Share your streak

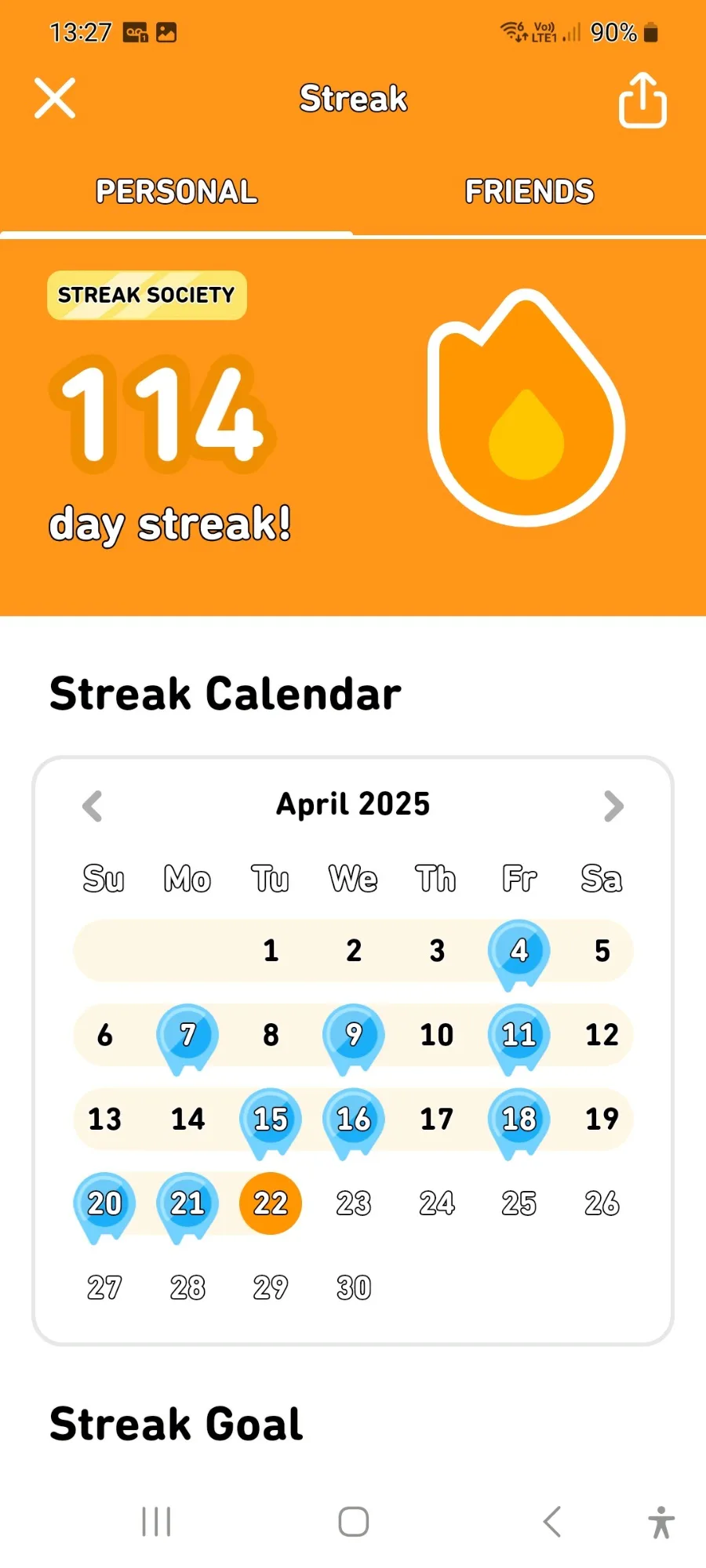(642, 100)
